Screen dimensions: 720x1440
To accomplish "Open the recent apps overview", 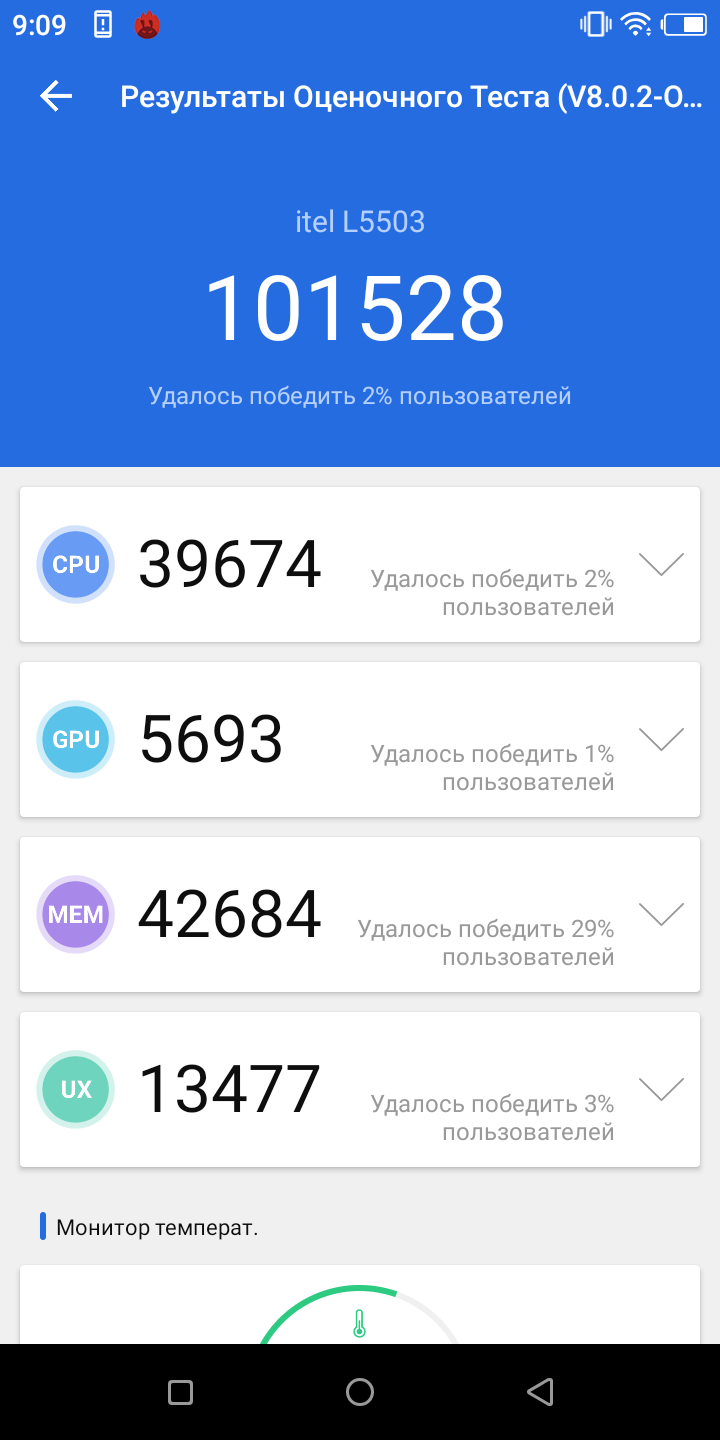I will [x=180, y=1392].
